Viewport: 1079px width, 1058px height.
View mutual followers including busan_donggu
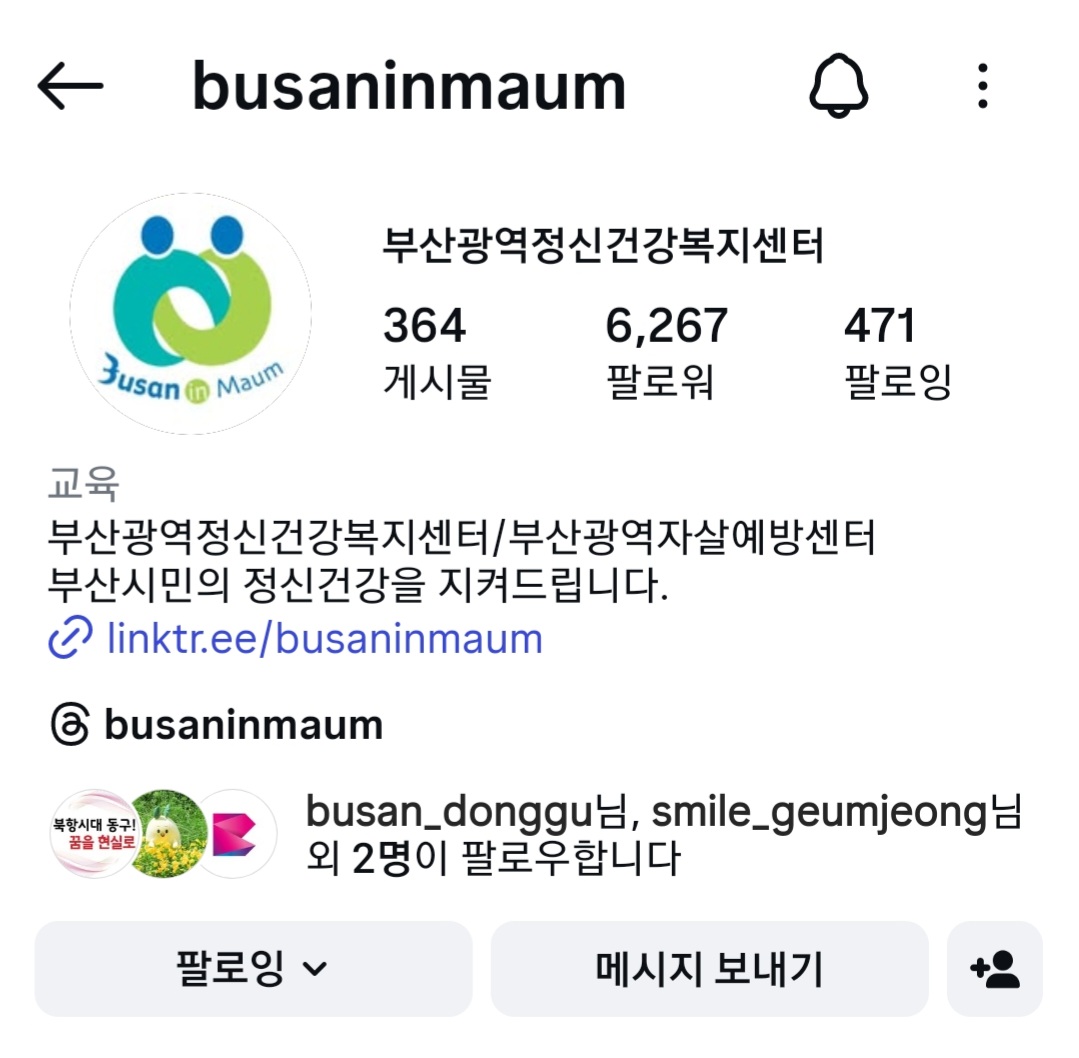coord(662,835)
